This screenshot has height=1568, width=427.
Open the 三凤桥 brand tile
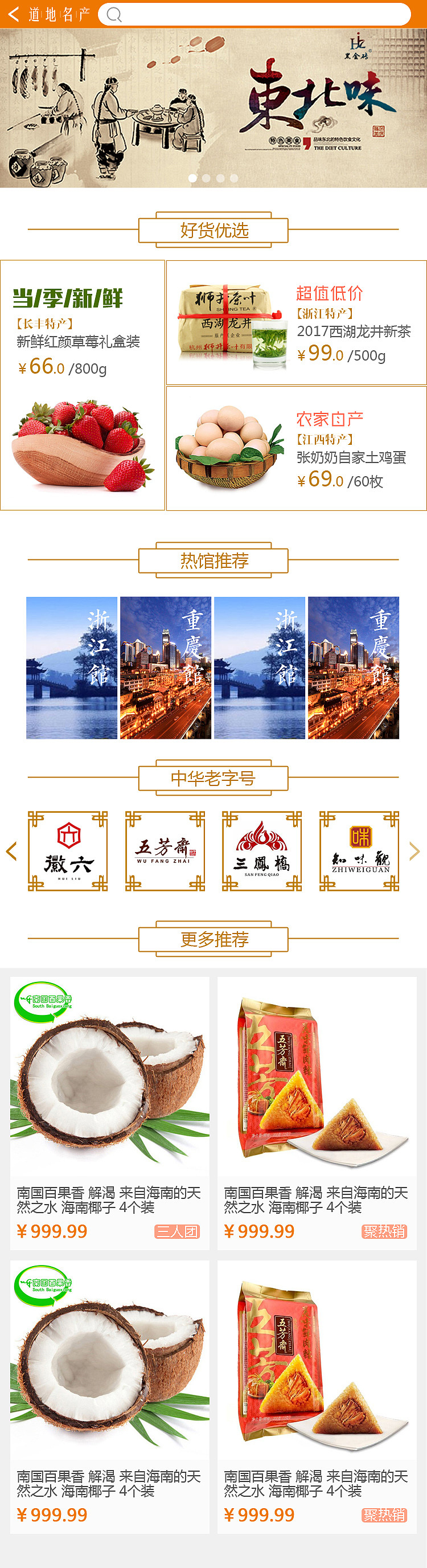[x=261, y=850]
